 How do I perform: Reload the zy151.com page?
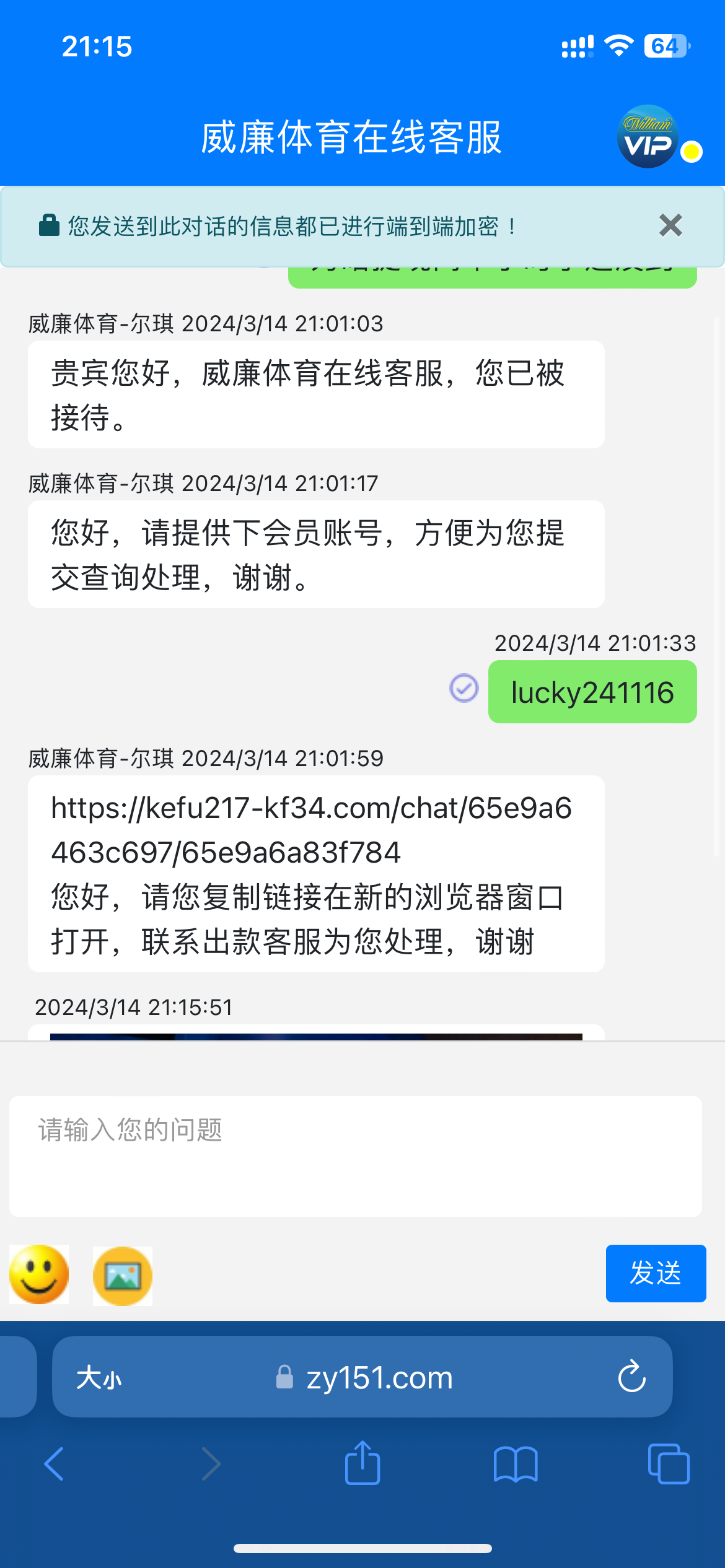click(x=631, y=1377)
